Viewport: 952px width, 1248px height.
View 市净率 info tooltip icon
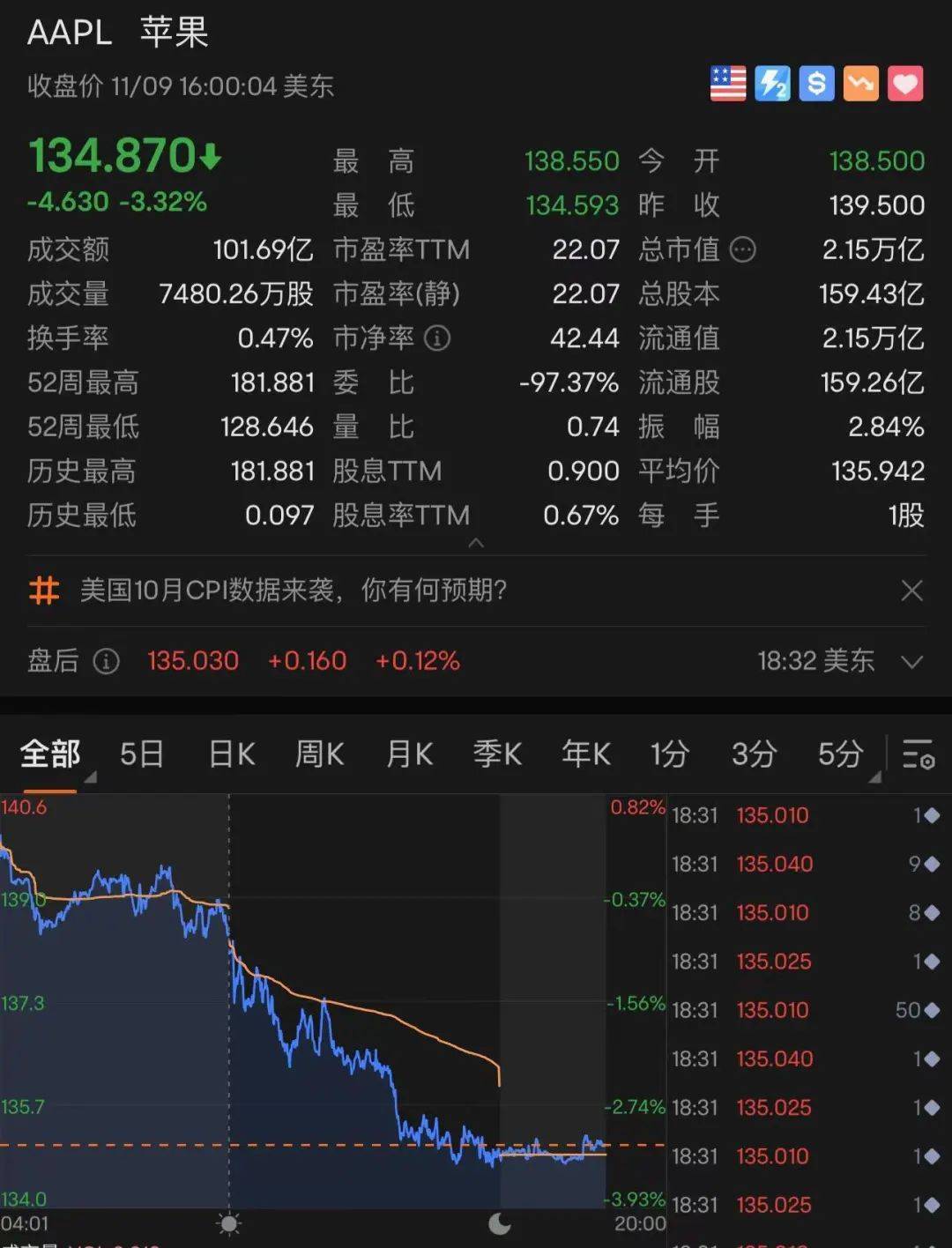438,338
